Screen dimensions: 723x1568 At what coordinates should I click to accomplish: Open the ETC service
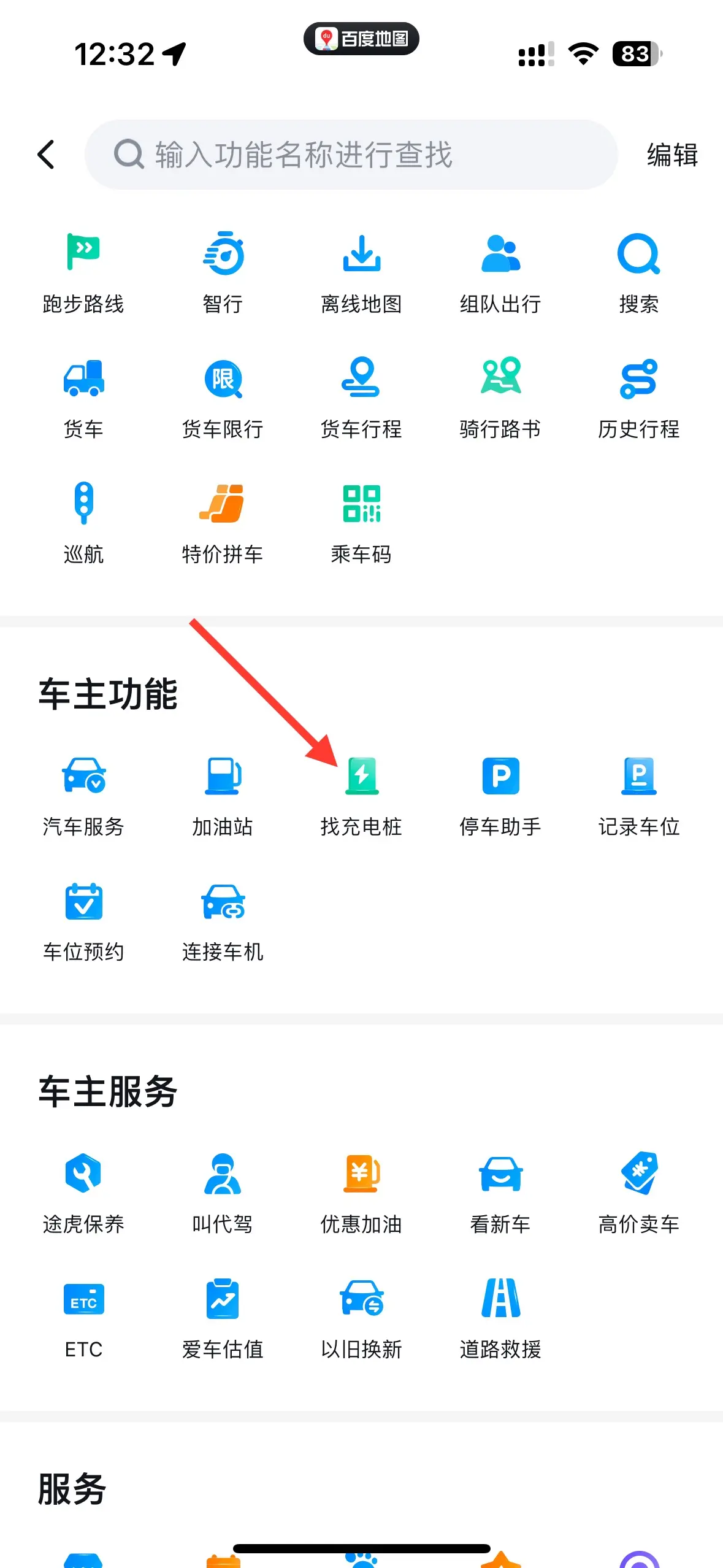point(83,1318)
